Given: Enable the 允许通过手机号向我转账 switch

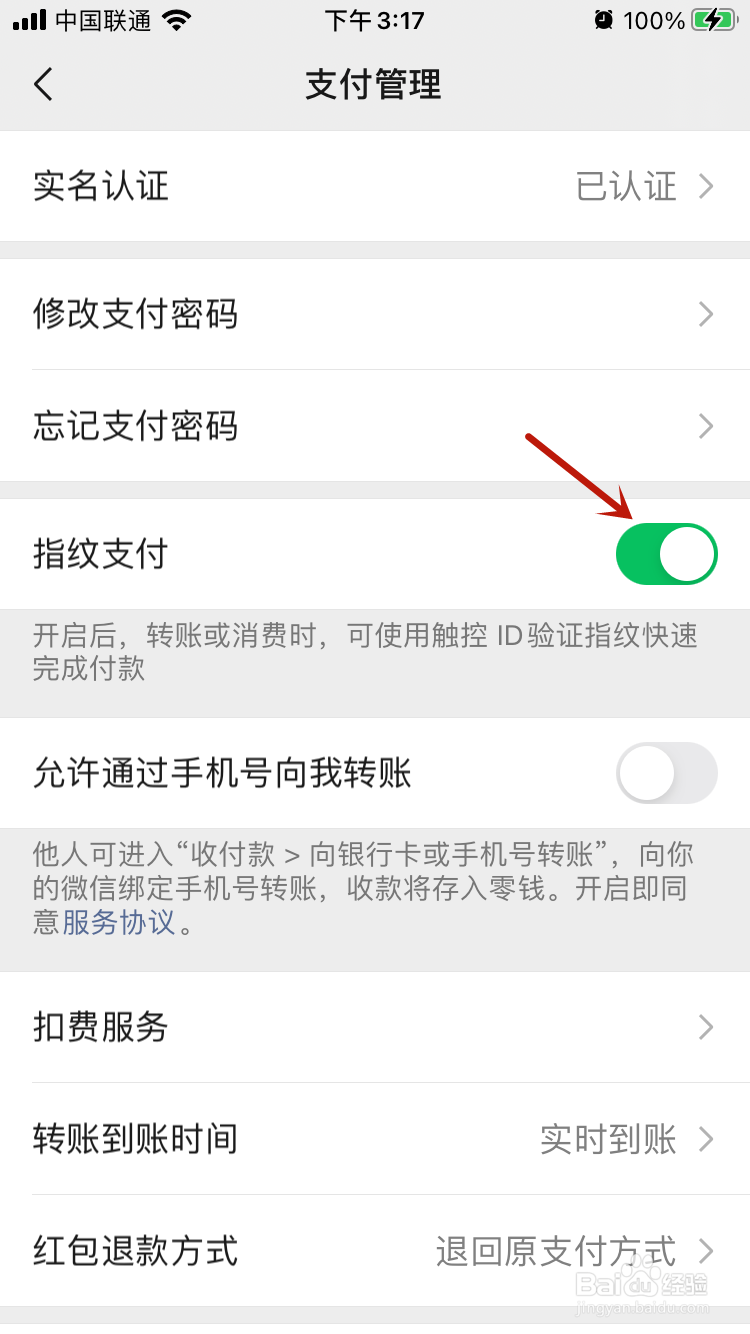Looking at the screenshot, I should (x=666, y=774).
